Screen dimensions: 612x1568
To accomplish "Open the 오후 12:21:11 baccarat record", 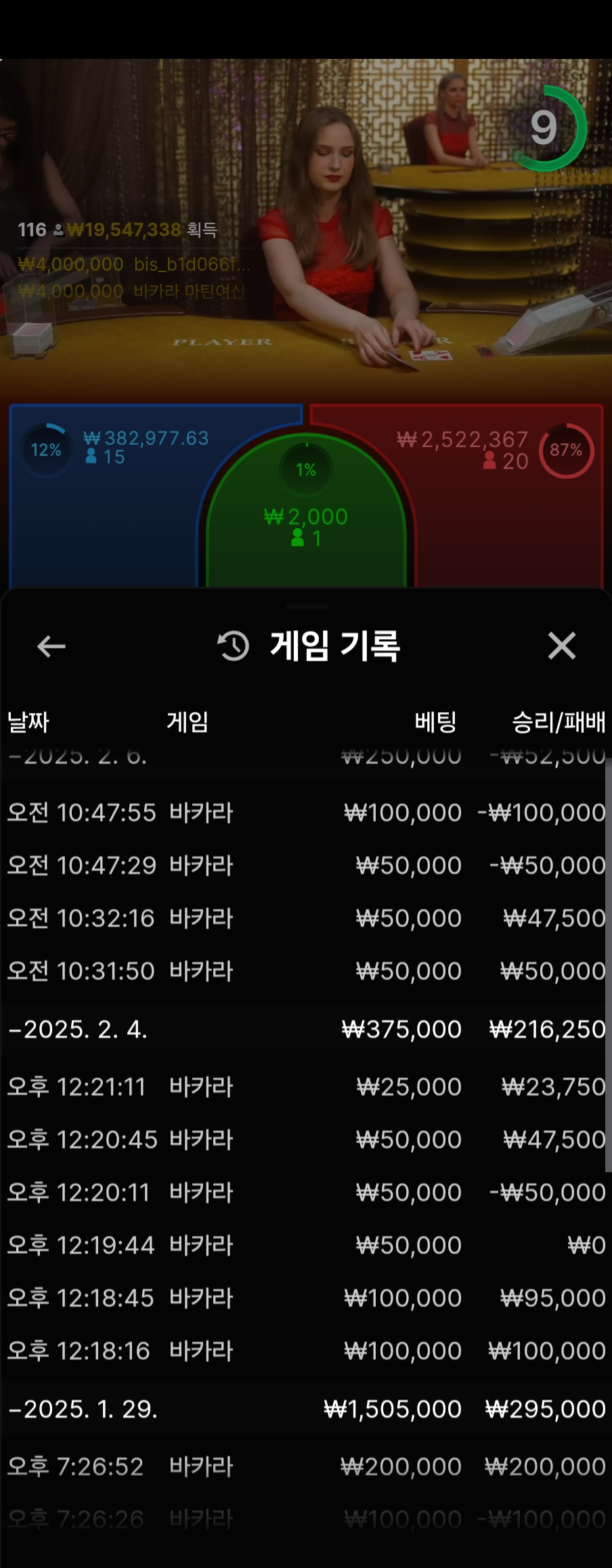I will click(x=305, y=1087).
